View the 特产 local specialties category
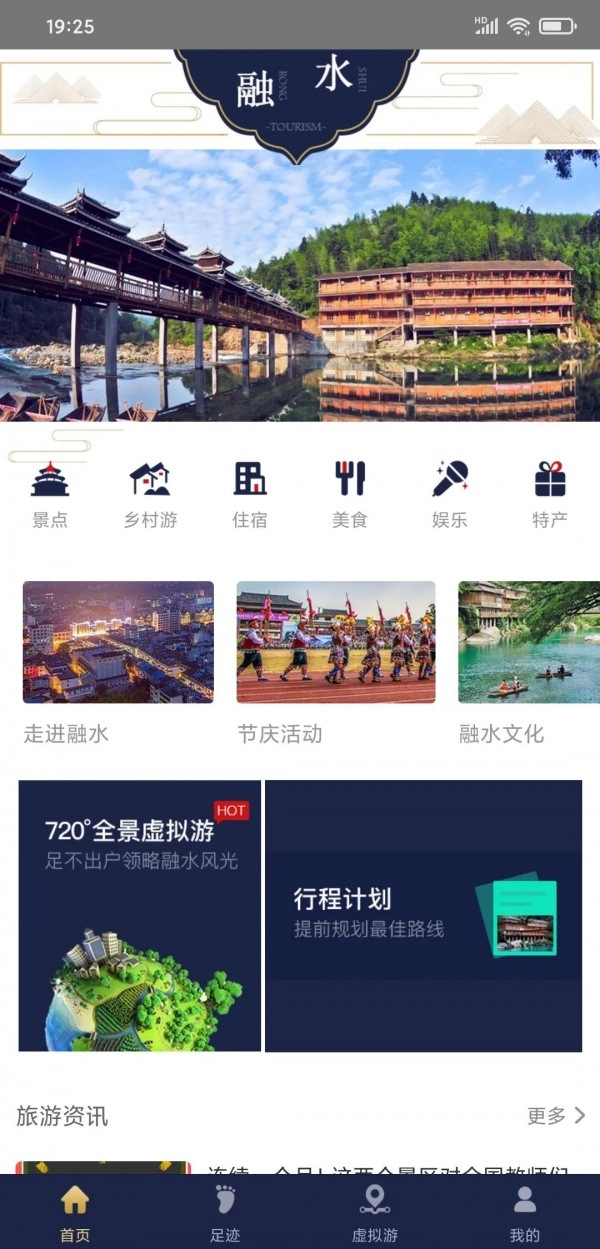The height and width of the screenshot is (1249, 600). pos(550,493)
